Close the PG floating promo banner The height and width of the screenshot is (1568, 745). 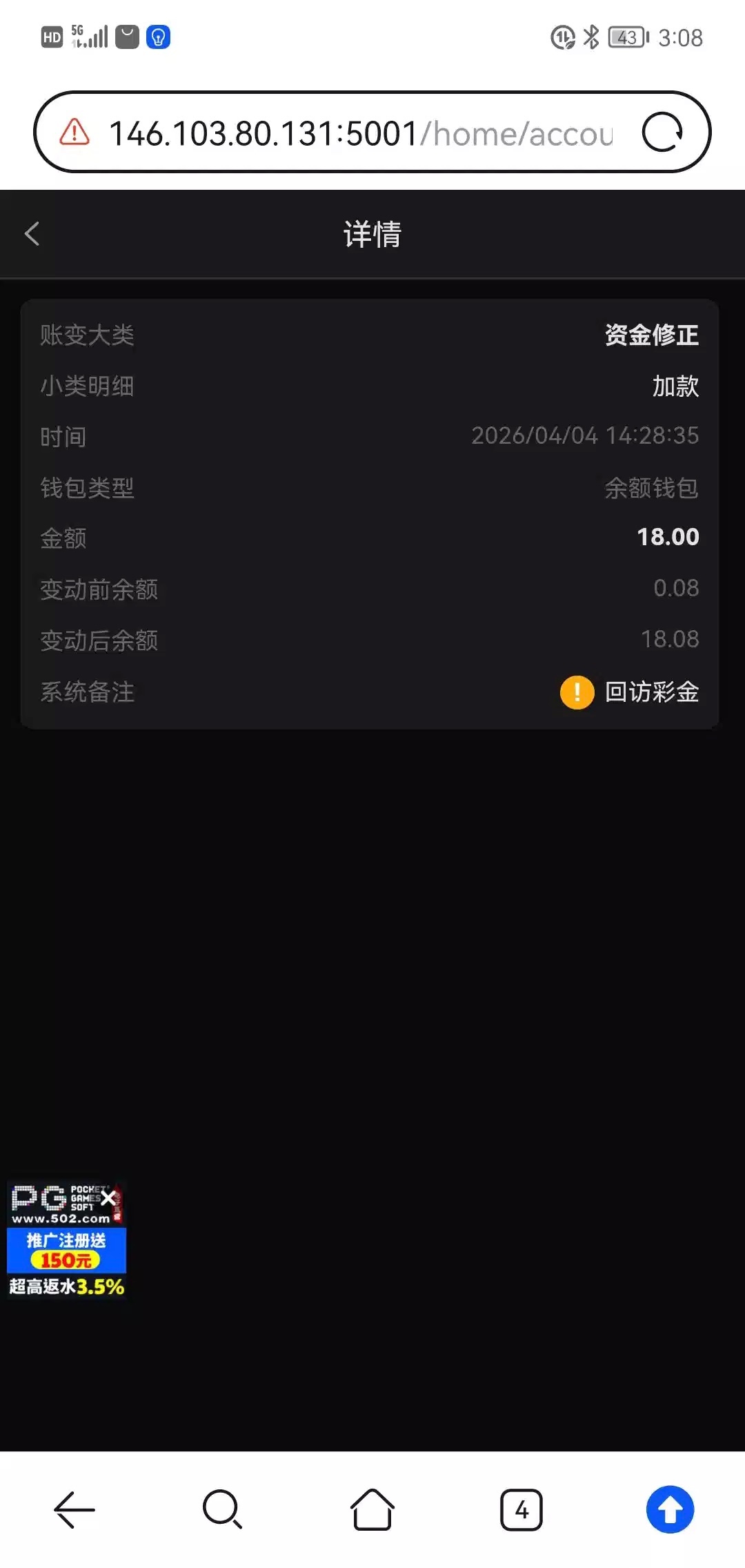coord(109,1199)
